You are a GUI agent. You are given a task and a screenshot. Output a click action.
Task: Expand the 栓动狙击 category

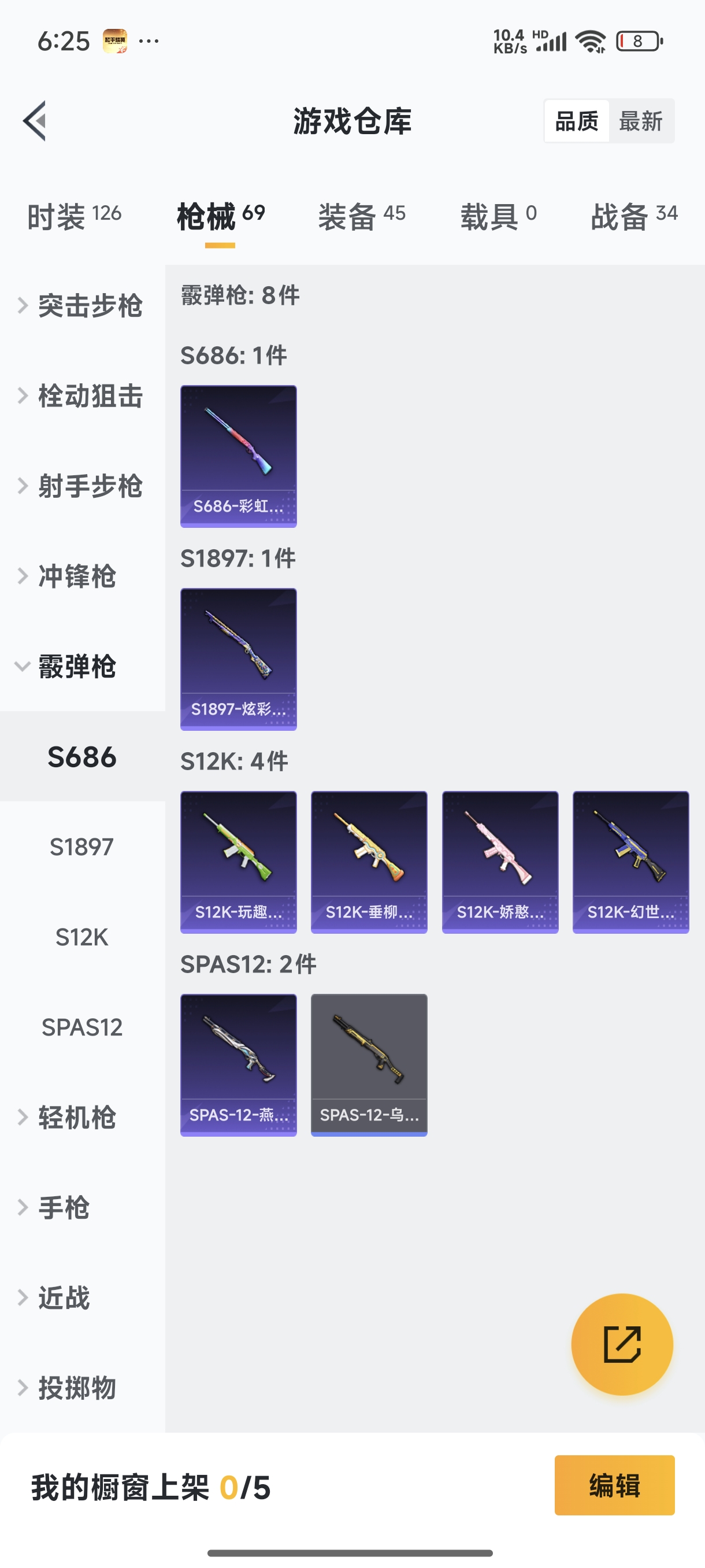[x=82, y=396]
